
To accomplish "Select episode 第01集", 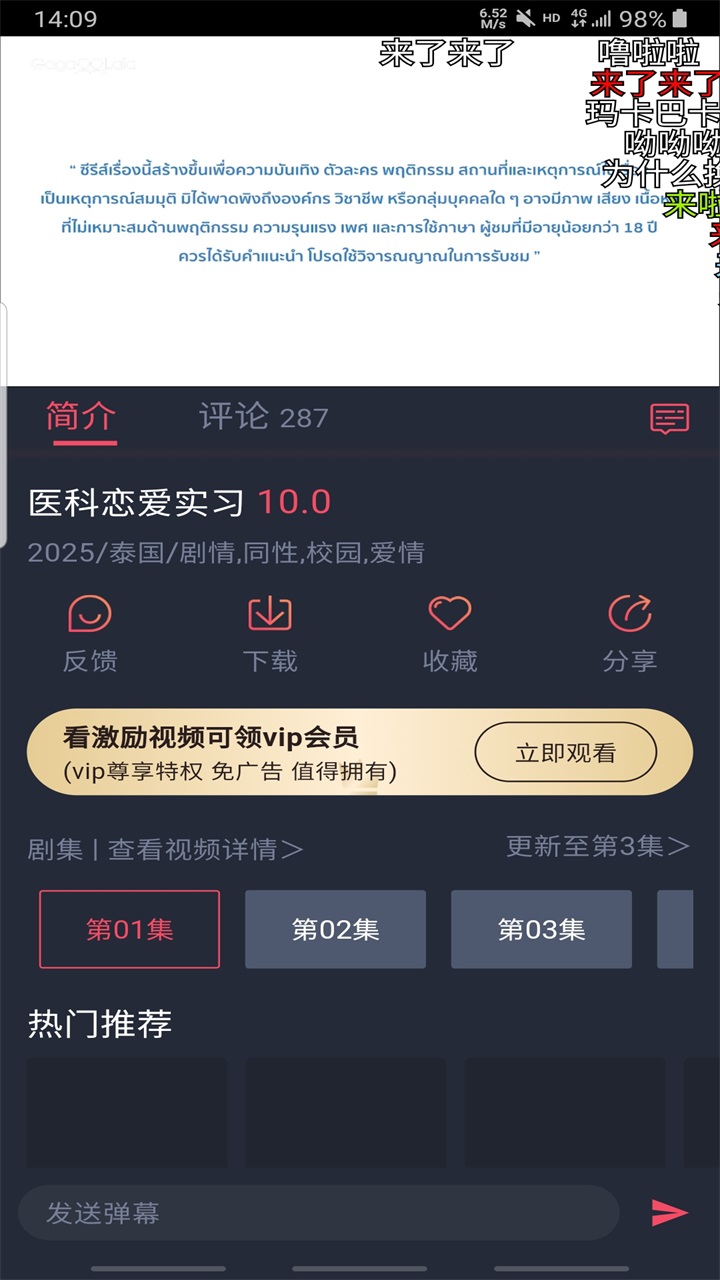I will coord(130,929).
